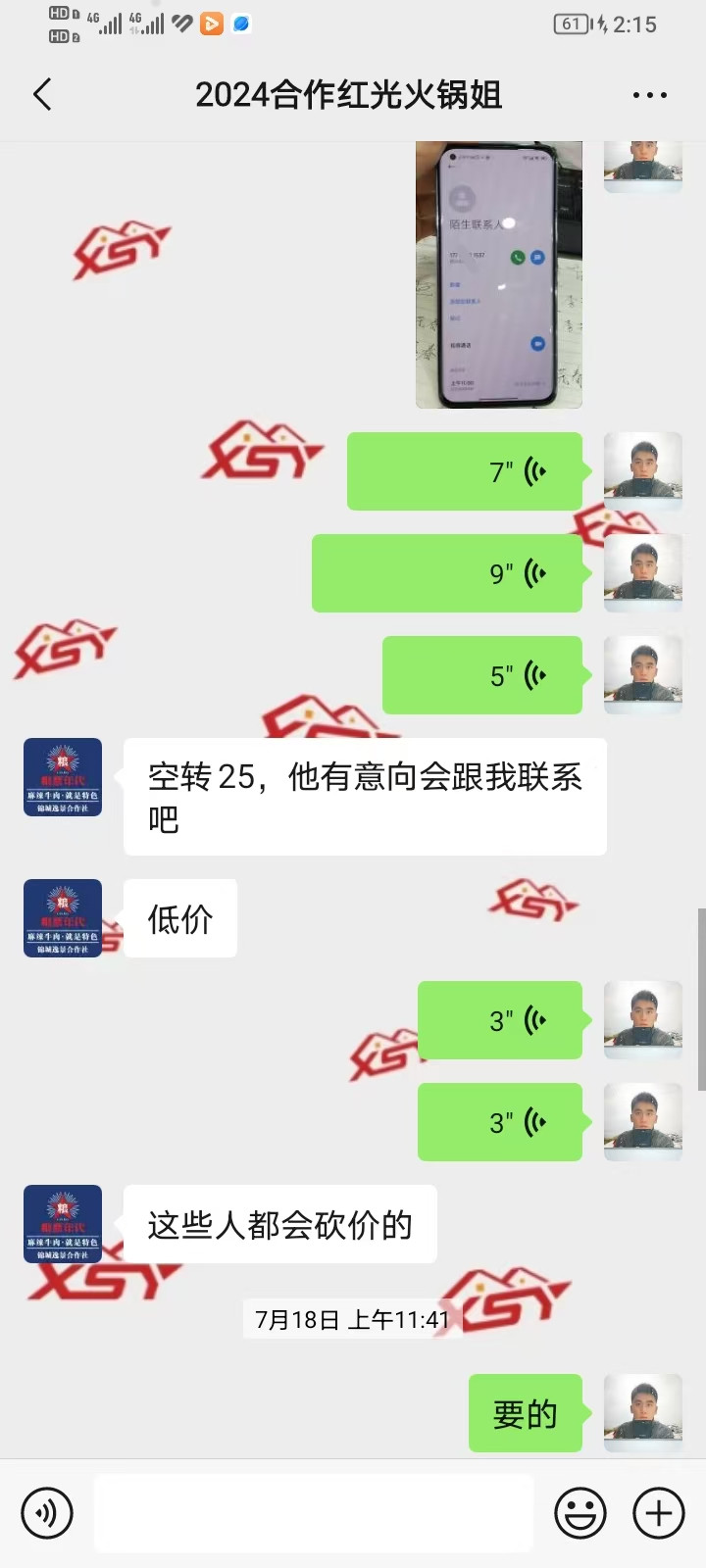Open the profile of the 低价 sender
This screenshot has height=1568, width=706.
pyautogui.click(x=63, y=918)
